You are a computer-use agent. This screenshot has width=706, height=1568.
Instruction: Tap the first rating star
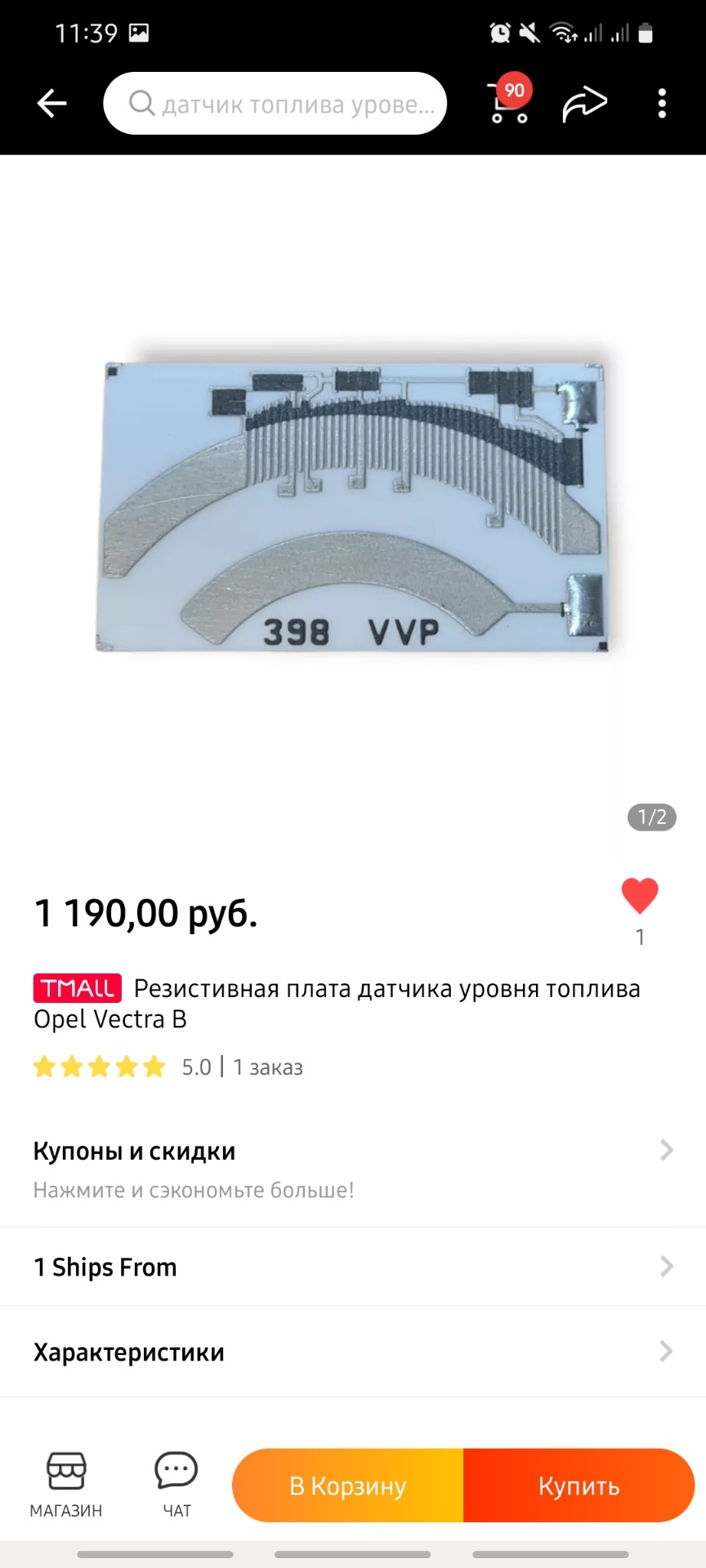click(x=47, y=1067)
